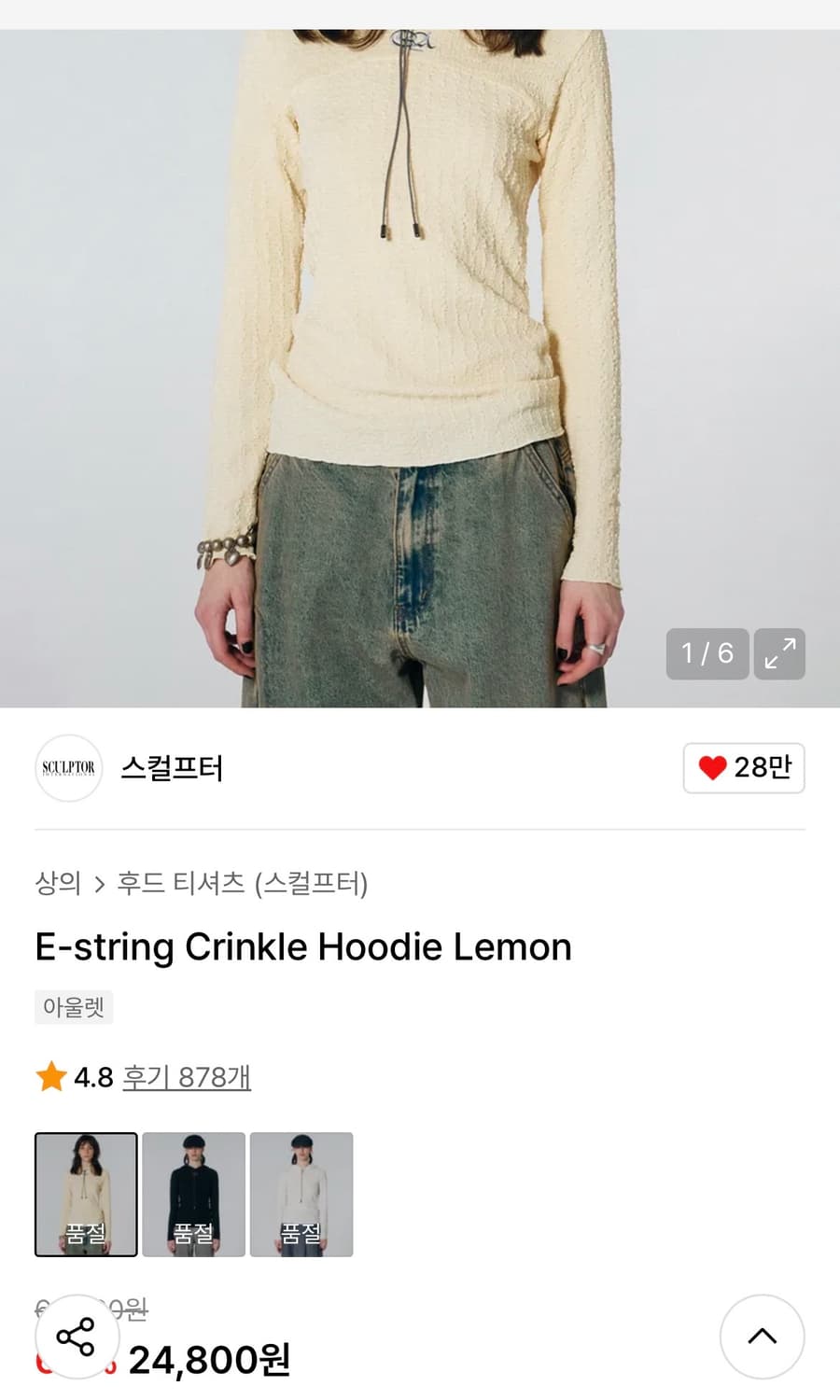
Task: Click the orange star rating icon
Action: (x=47, y=1077)
